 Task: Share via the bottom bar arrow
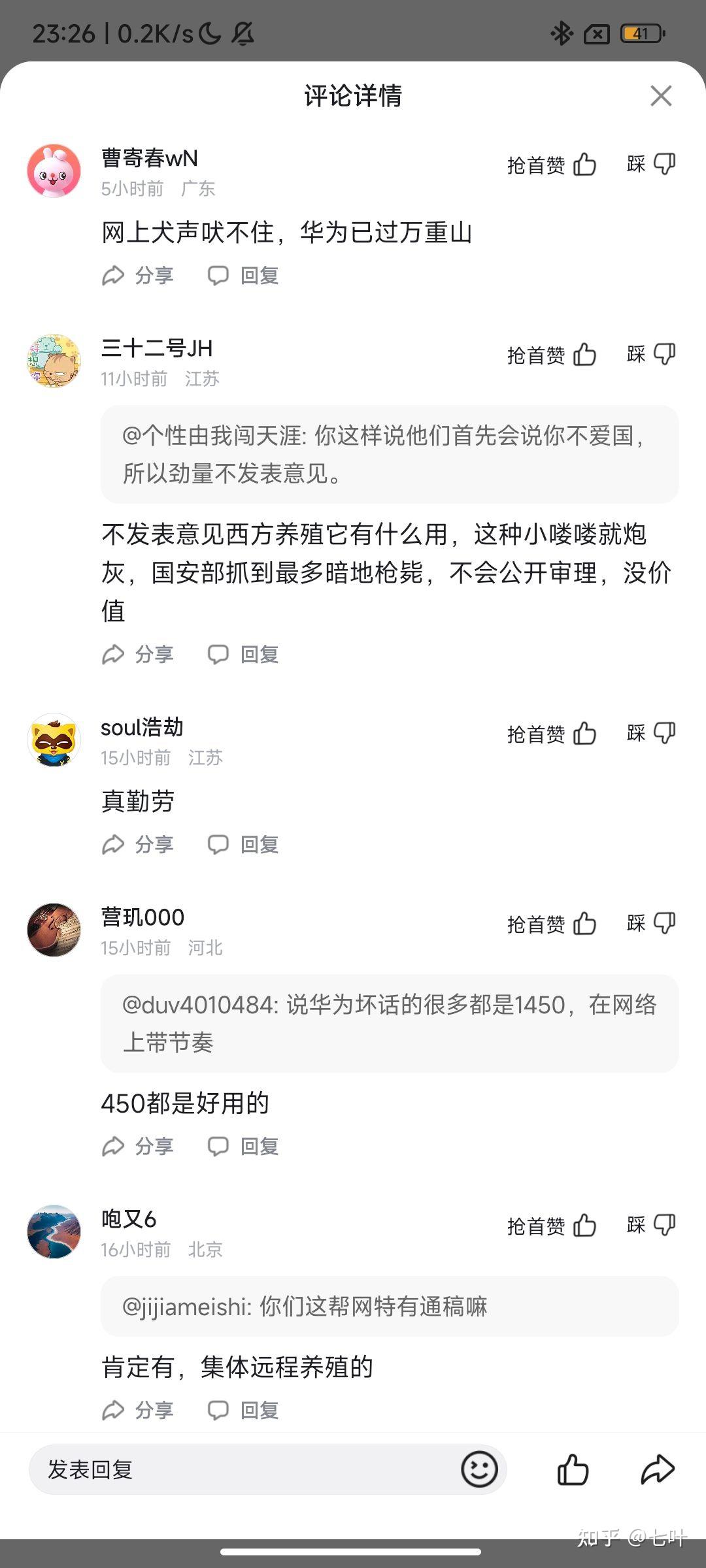657,1470
